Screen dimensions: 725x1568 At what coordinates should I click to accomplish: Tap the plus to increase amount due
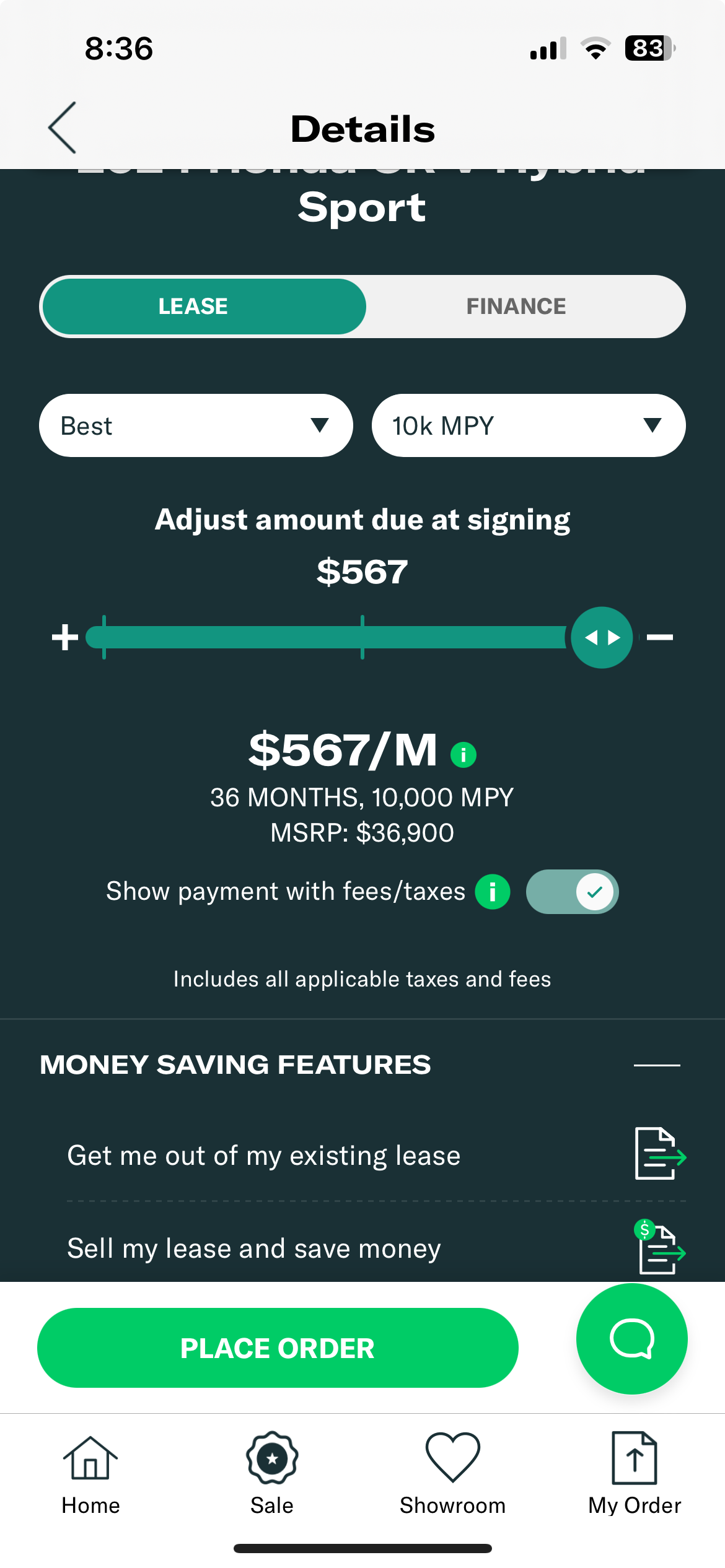(x=65, y=637)
